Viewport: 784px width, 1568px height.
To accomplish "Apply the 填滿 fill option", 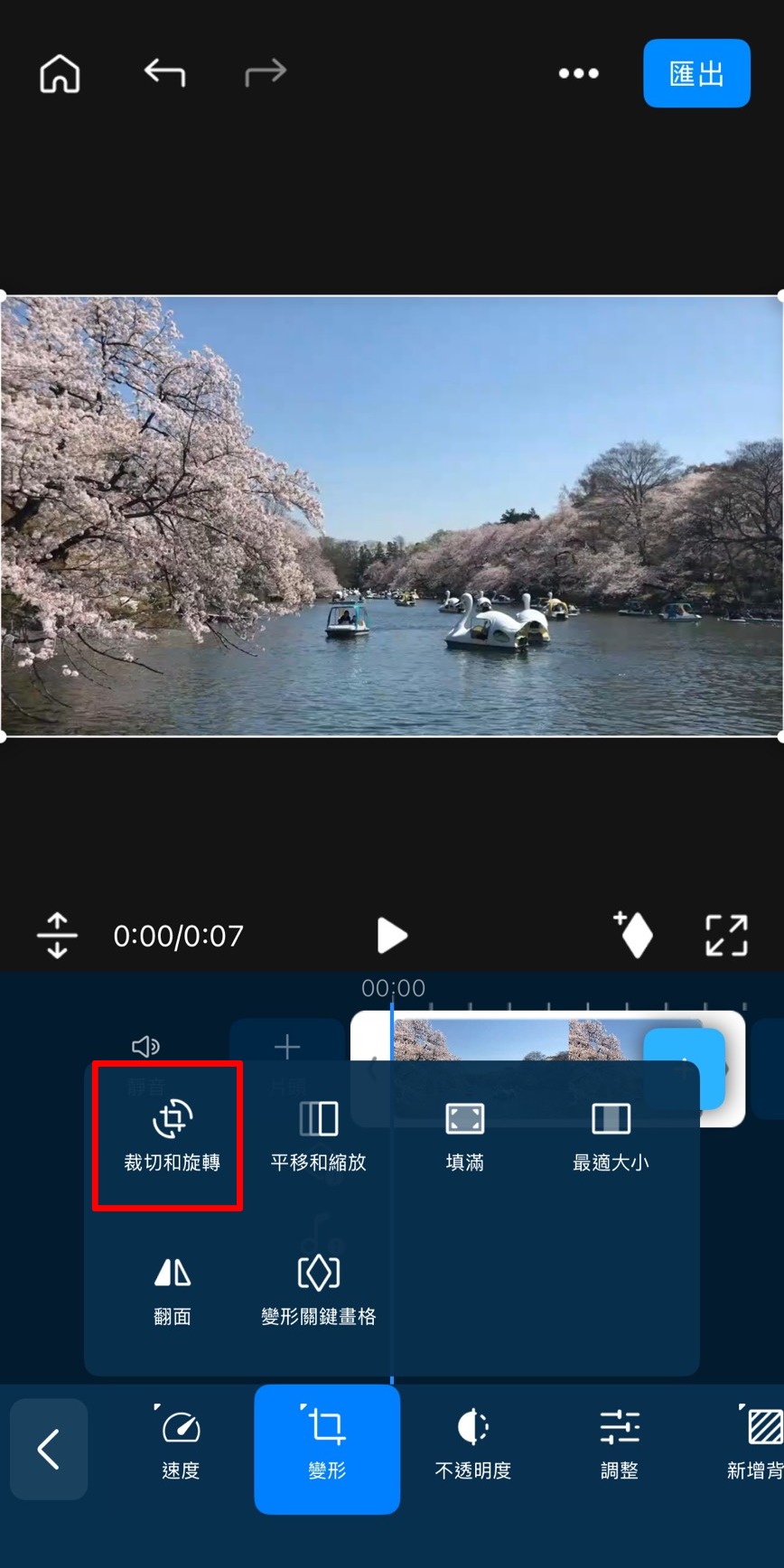I will tap(464, 1136).
